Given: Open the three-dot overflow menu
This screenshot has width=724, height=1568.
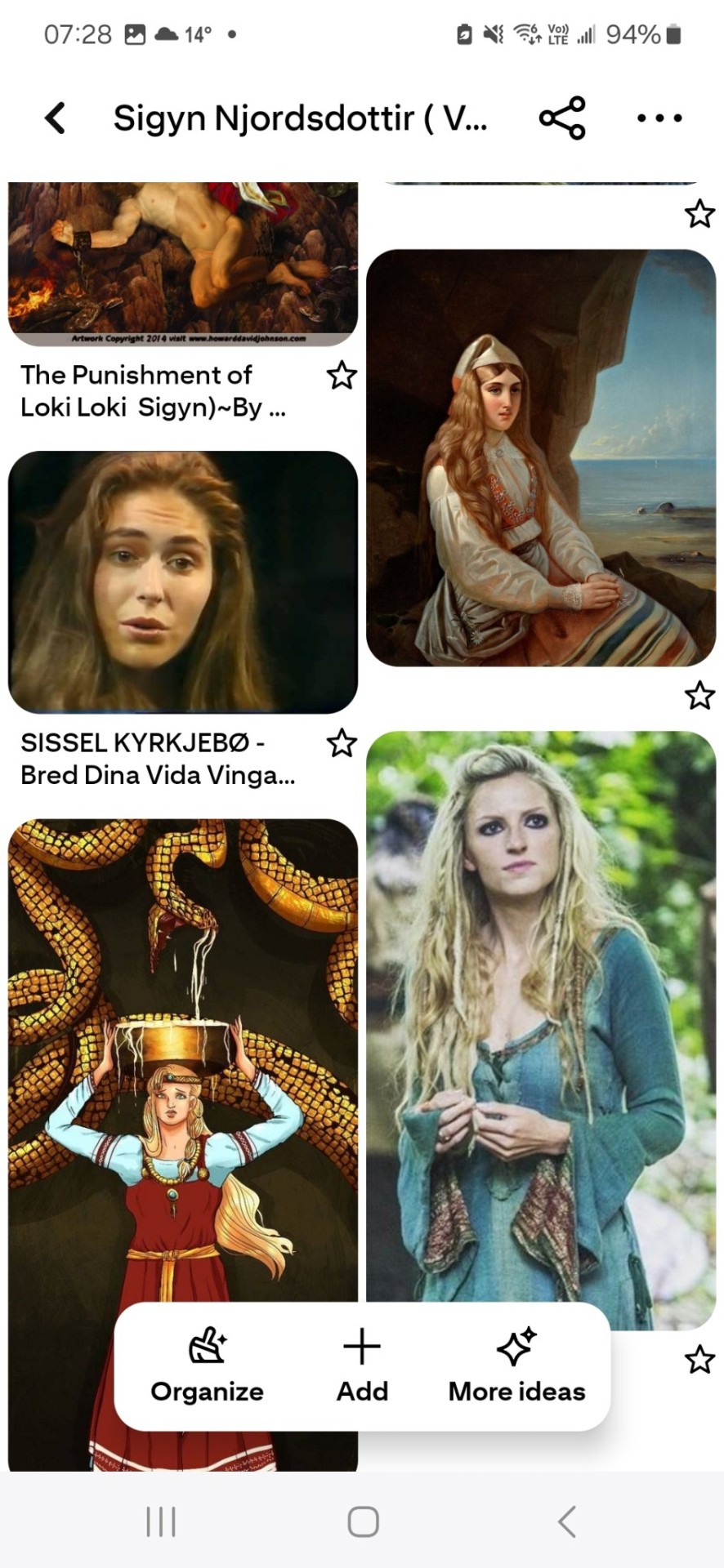Looking at the screenshot, I should (x=659, y=118).
